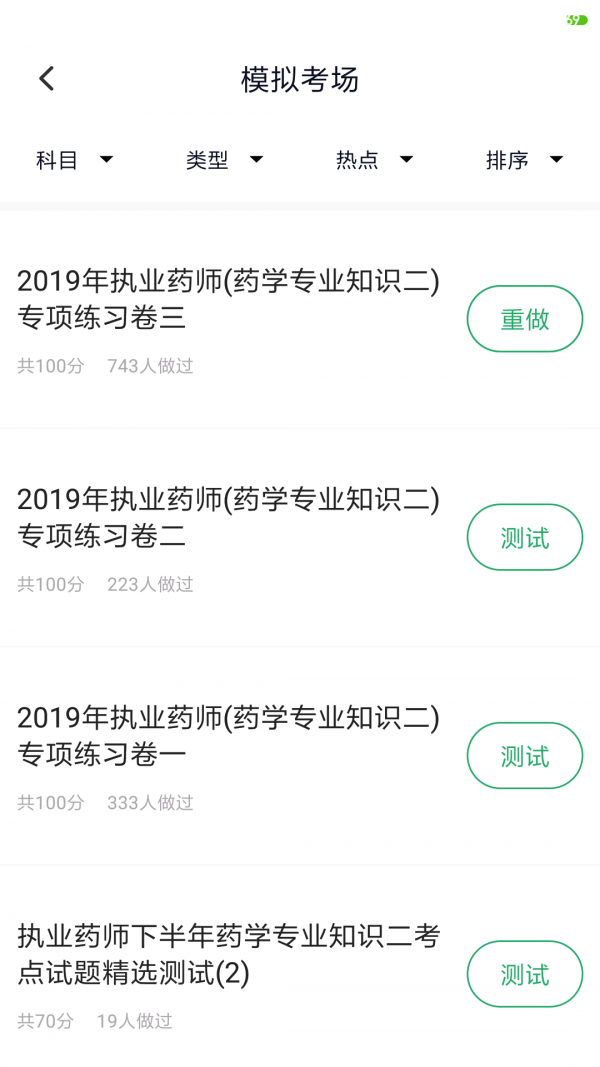Open the 专项练习卷二 exam entry
The width and height of the screenshot is (600, 1067).
[x=228, y=518]
